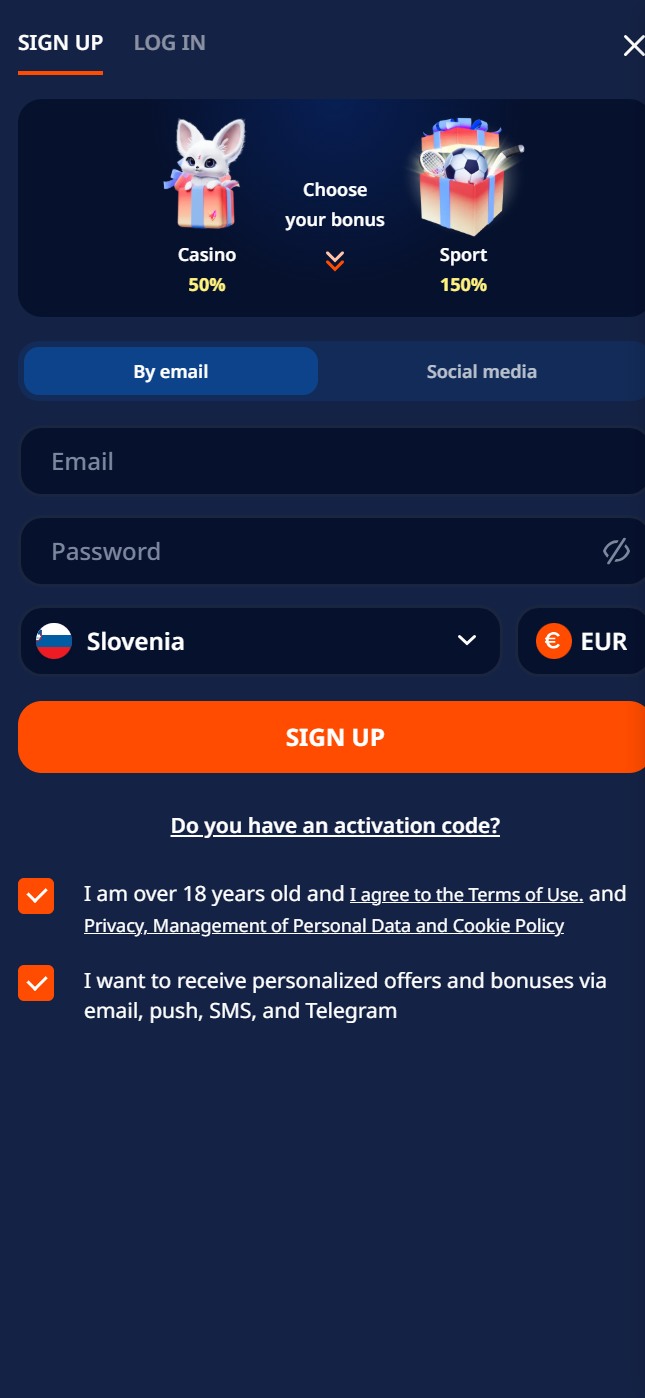The height and width of the screenshot is (1398, 645).
Task: Uncheck personalized offers and bonuses
Action: click(36, 983)
